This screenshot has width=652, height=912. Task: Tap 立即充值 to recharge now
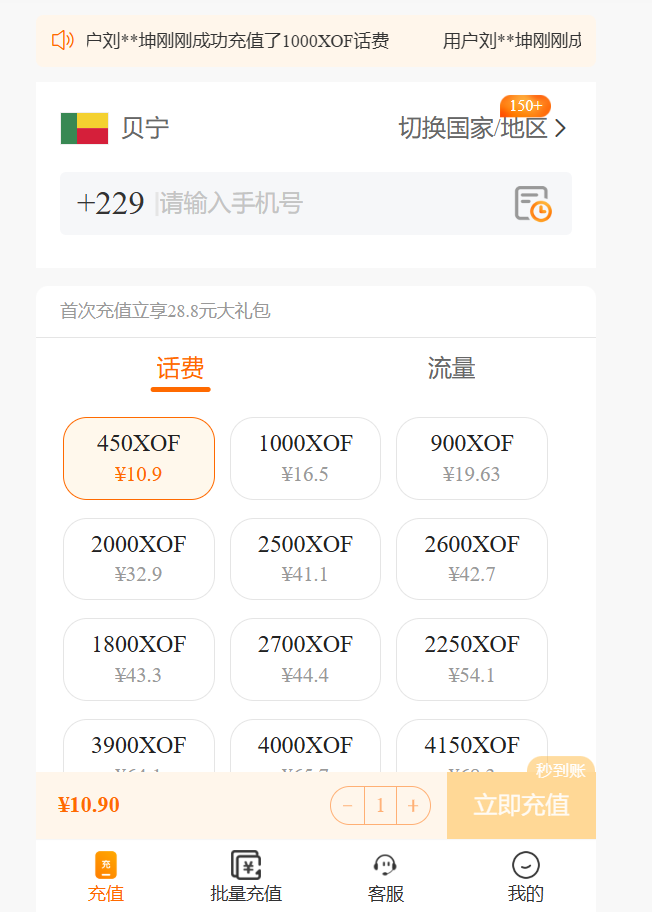click(521, 806)
